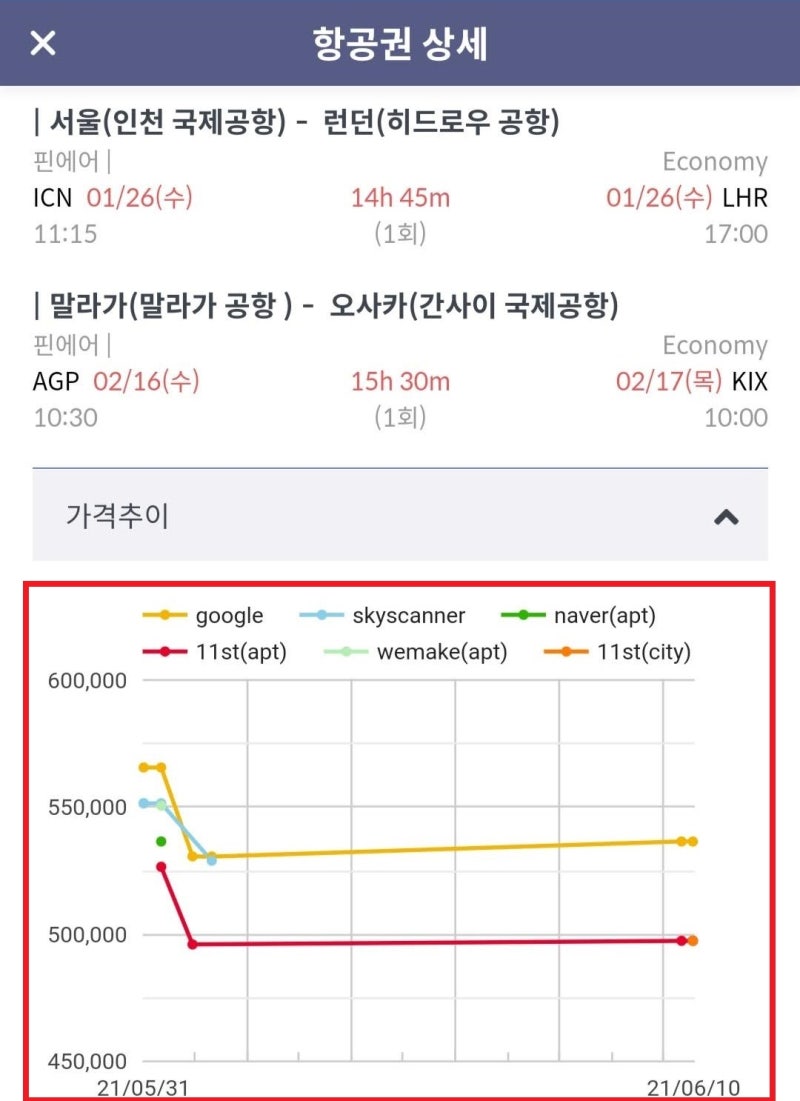Select the green naver(apt) dot on the chart
This screenshot has width=800, height=1101.
[159, 841]
